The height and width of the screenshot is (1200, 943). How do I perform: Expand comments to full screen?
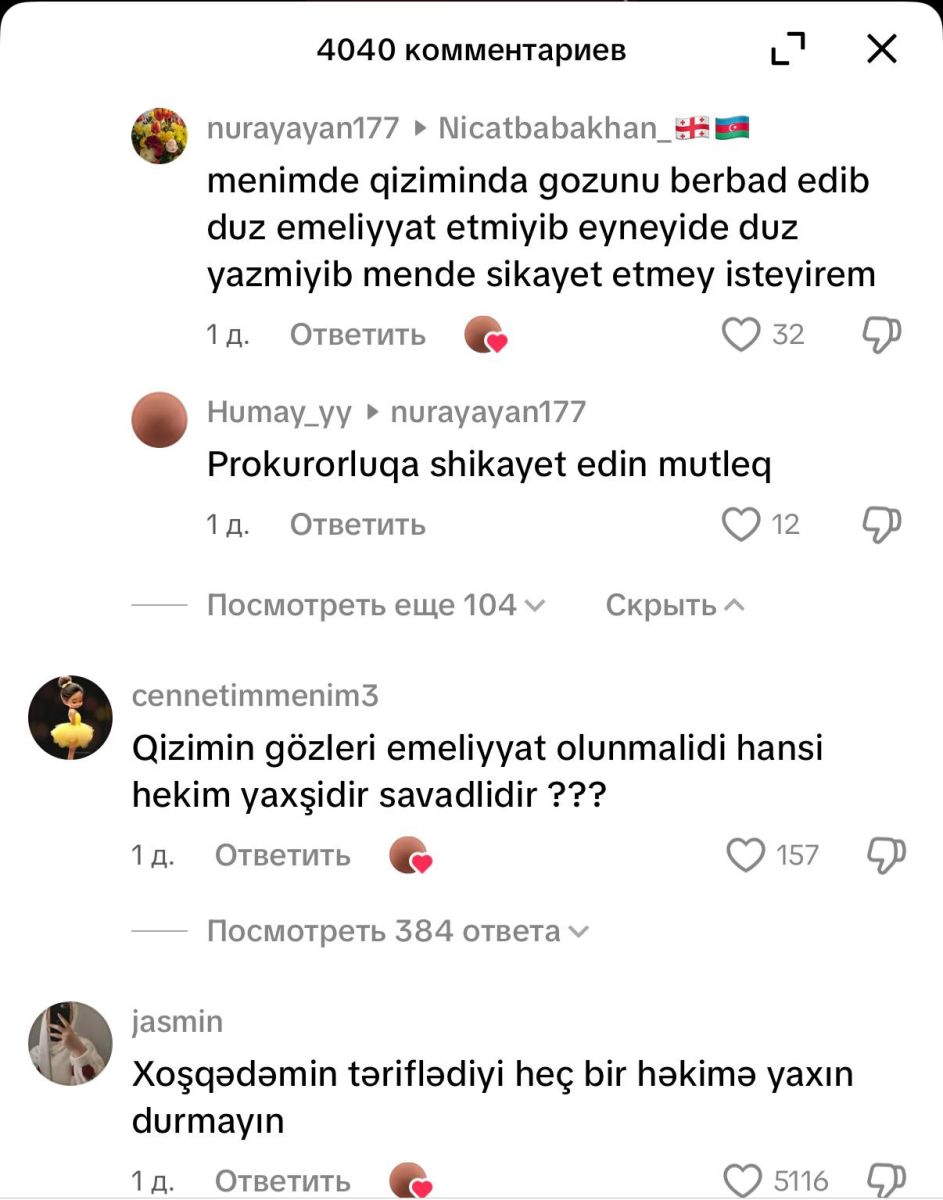[x=788, y=49]
